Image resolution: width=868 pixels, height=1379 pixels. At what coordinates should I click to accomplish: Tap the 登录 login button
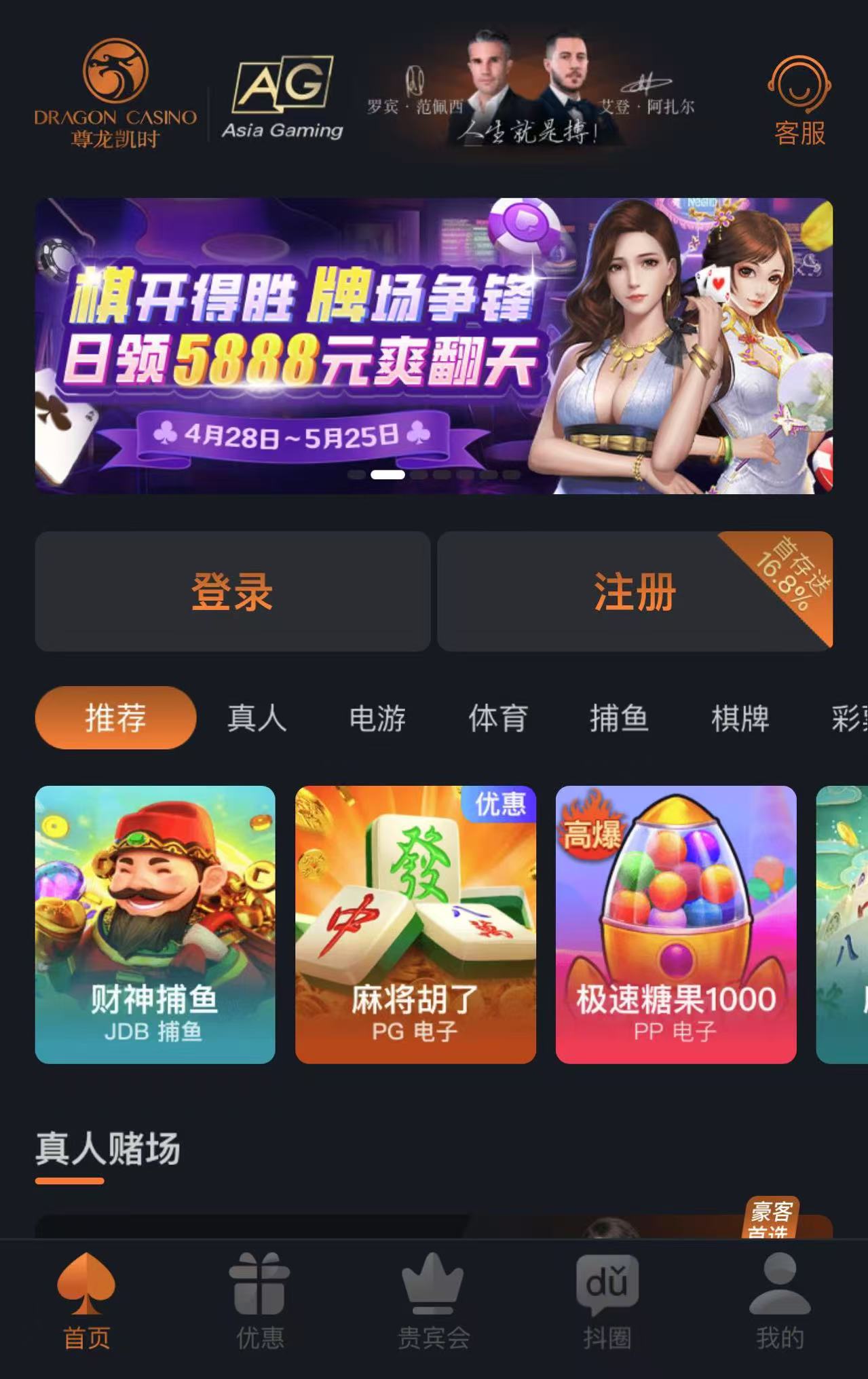coord(232,591)
